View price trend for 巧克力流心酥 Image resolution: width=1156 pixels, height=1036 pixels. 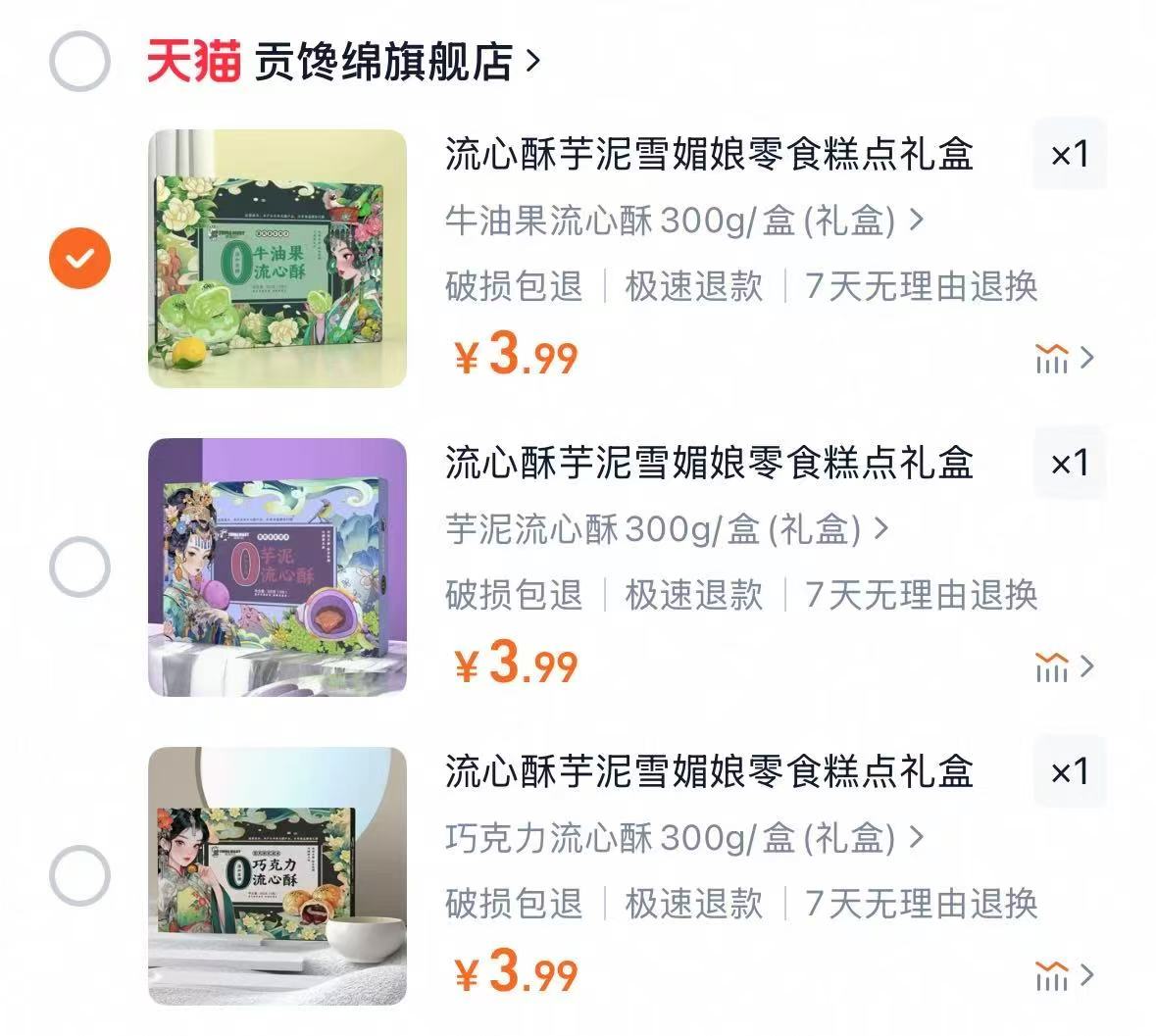point(1063,975)
